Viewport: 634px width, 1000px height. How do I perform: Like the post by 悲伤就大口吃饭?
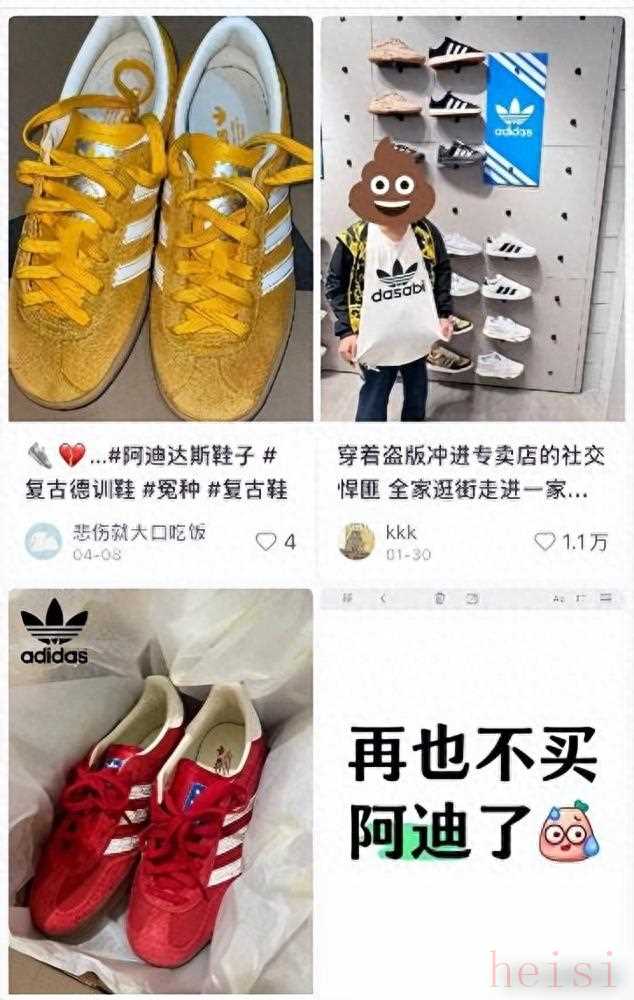coord(265,542)
